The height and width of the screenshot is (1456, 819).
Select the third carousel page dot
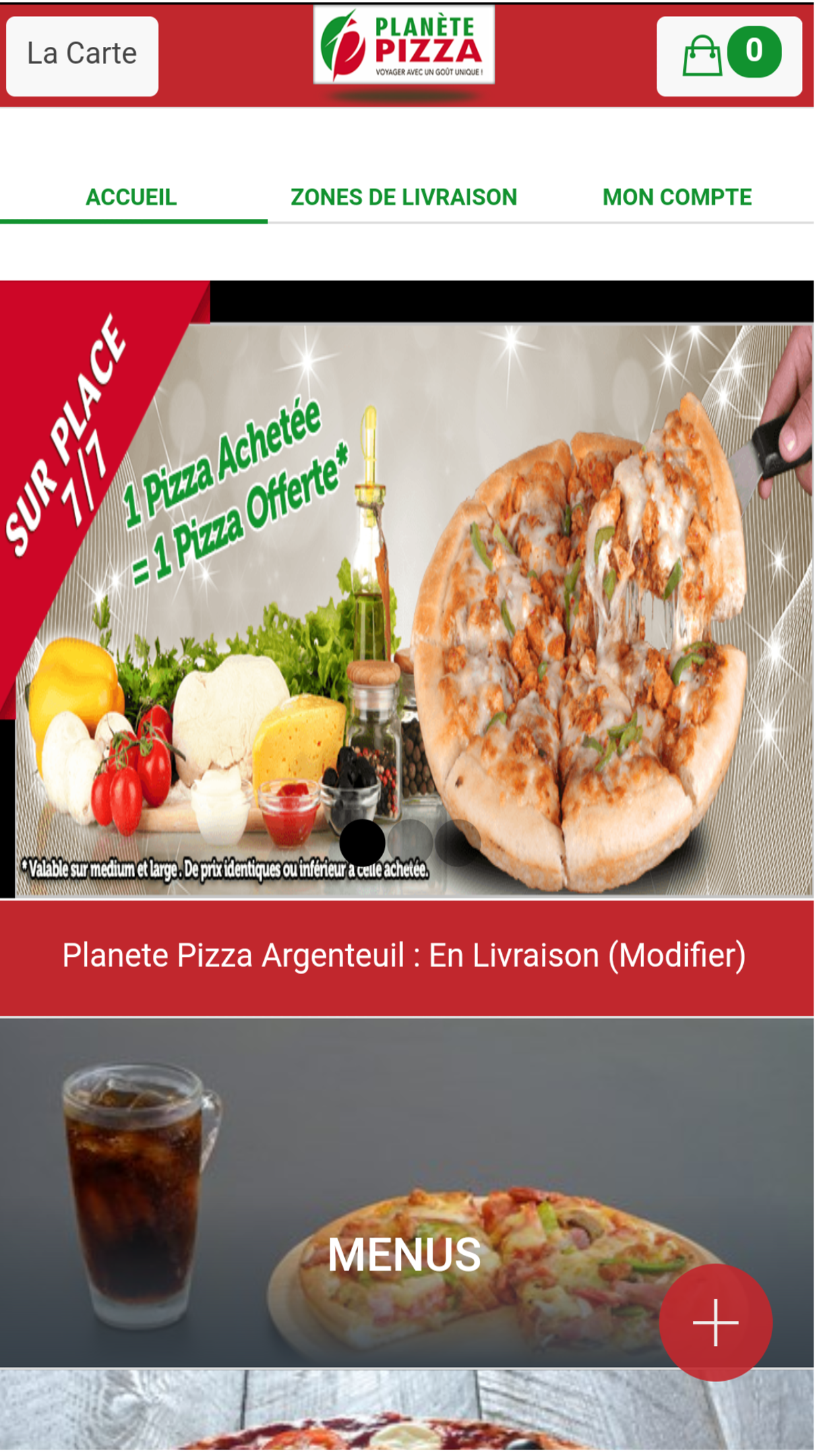(x=457, y=842)
